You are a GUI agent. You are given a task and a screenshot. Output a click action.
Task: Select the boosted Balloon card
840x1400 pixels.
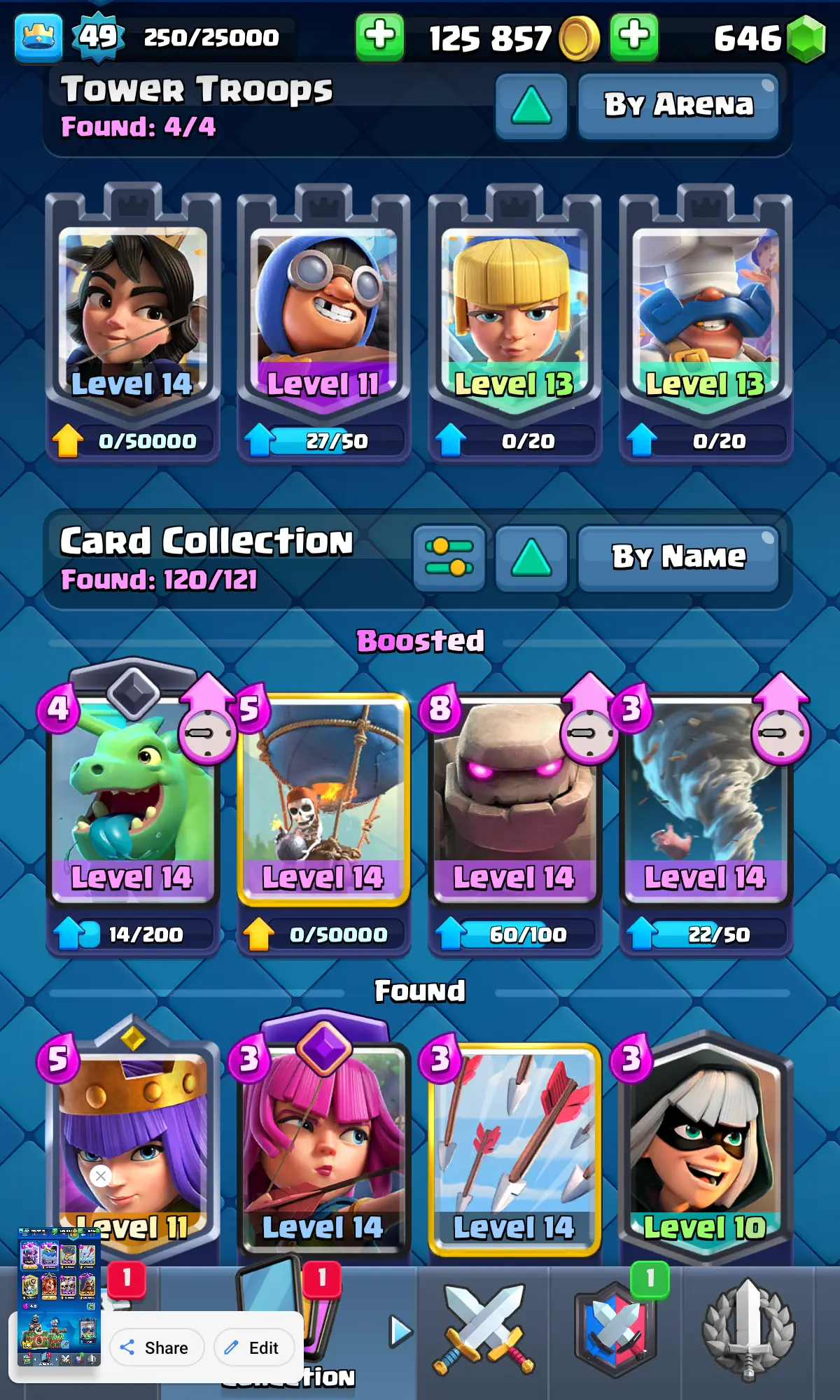pos(323,798)
